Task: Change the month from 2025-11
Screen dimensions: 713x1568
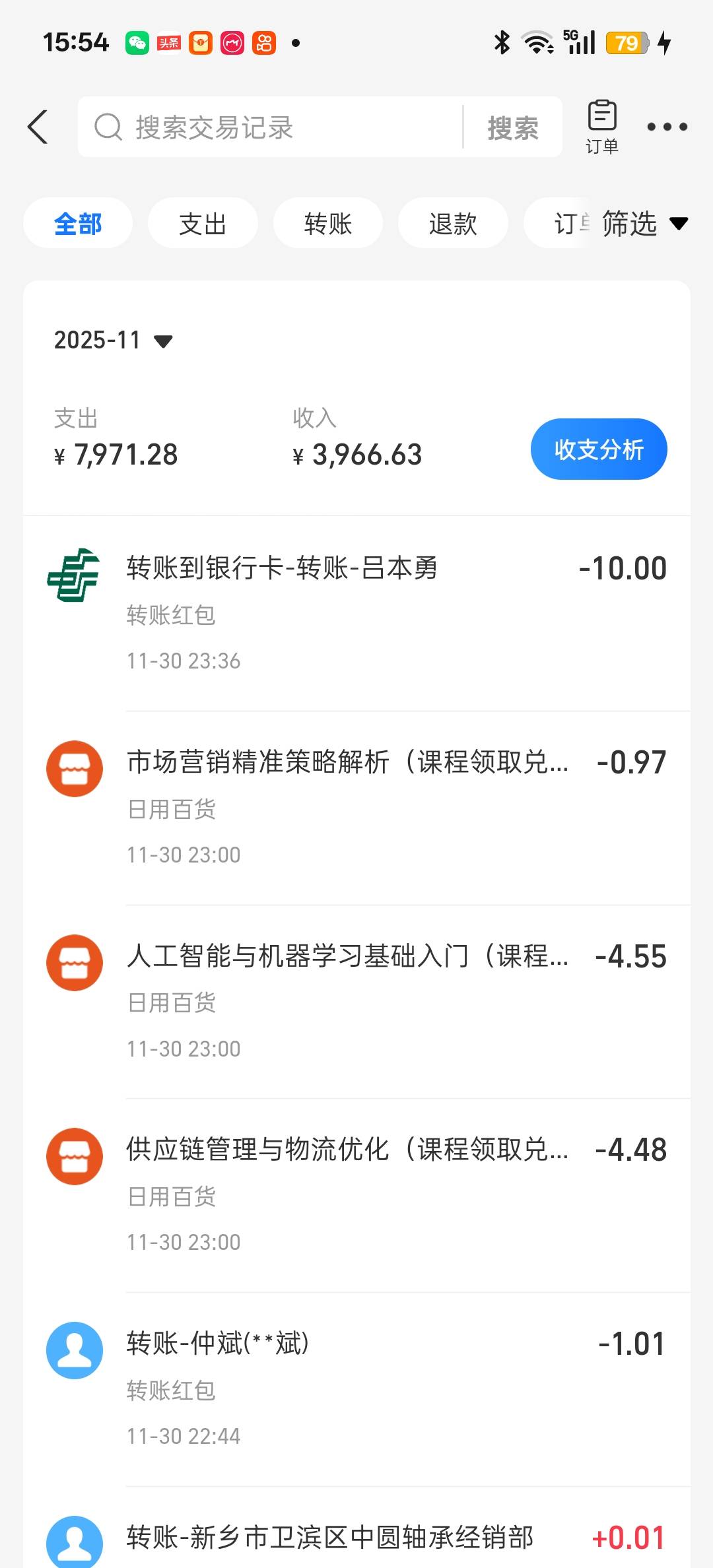Action: [x=113, y=341]
